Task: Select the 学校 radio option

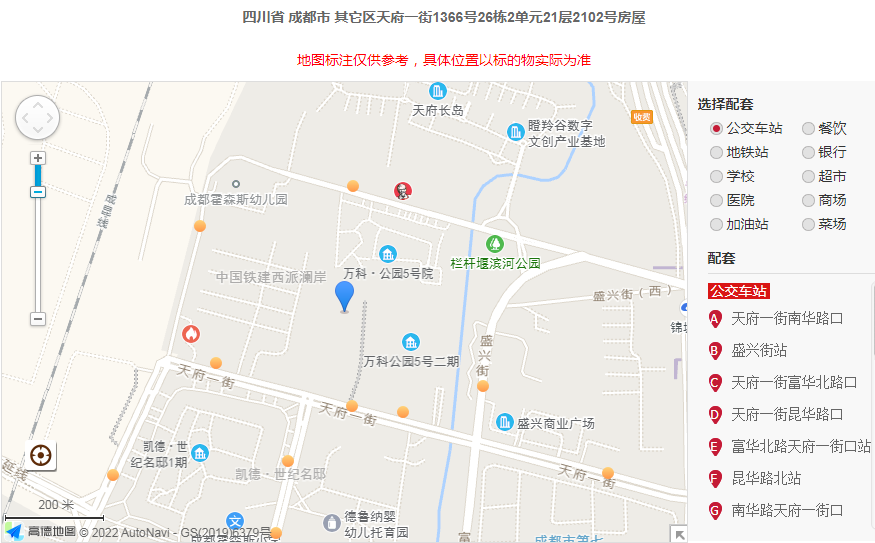Action: coord(716,176)
